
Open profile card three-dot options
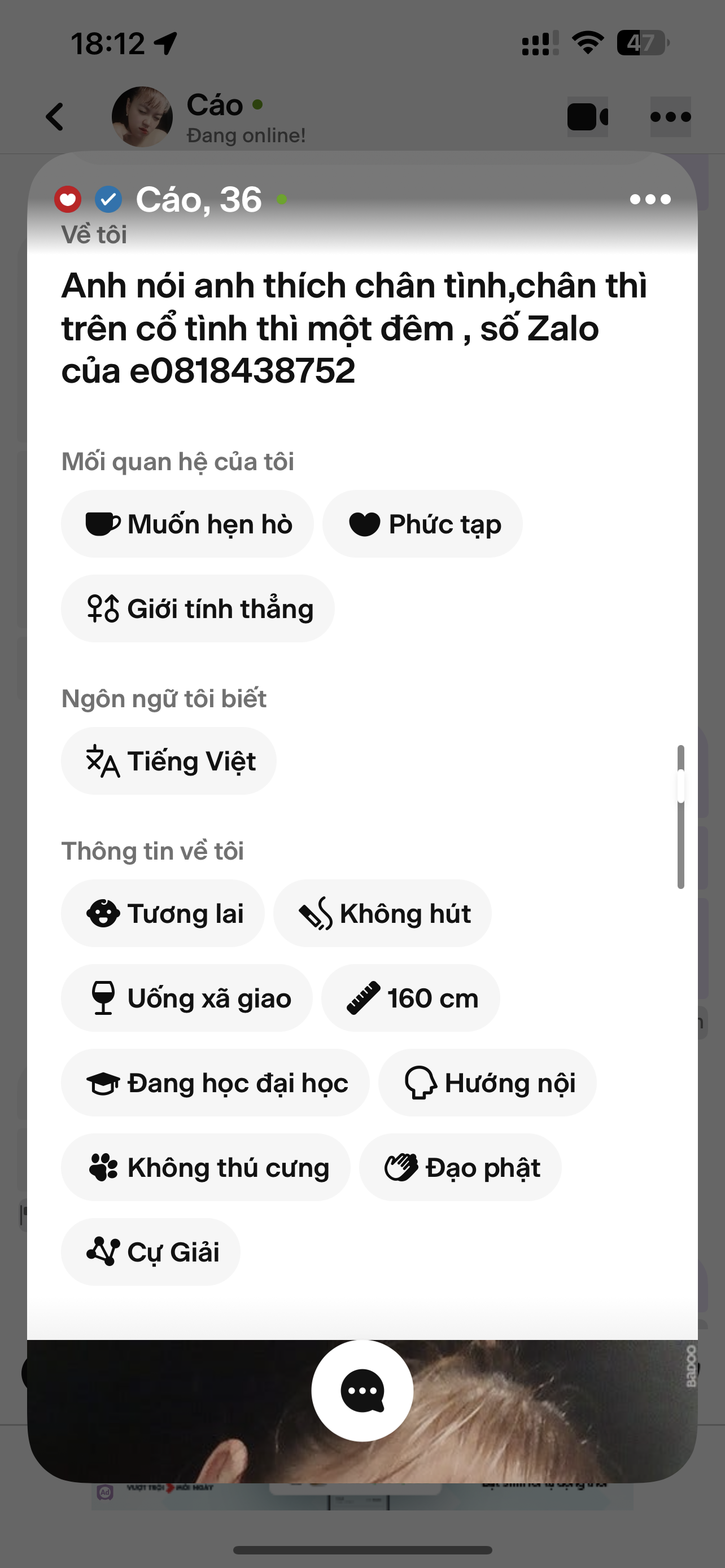click(x=650, y=199)
